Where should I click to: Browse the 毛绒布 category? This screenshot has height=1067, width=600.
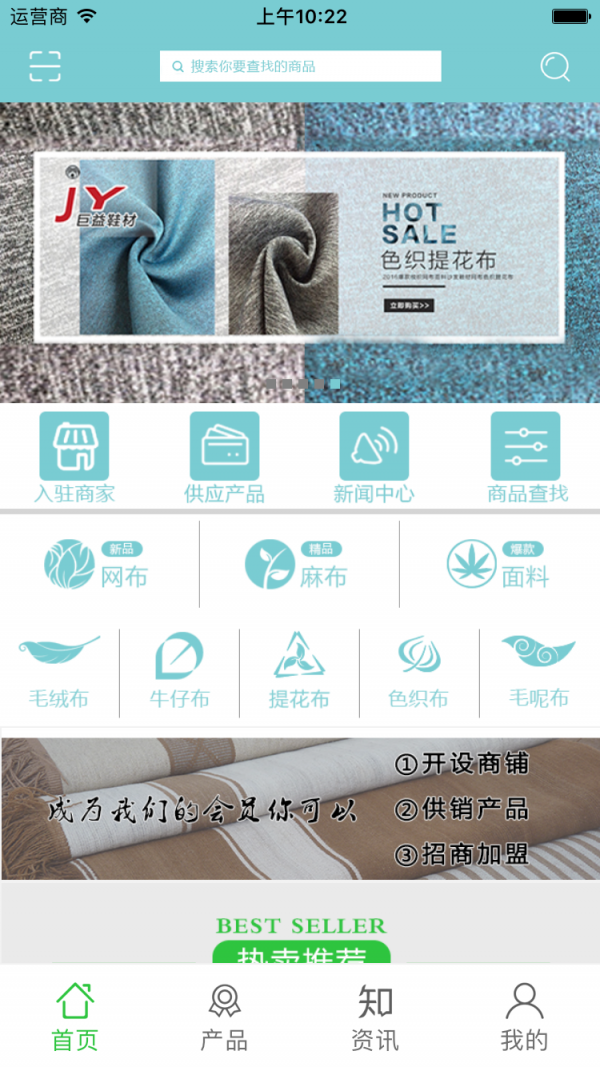[59, 672]
